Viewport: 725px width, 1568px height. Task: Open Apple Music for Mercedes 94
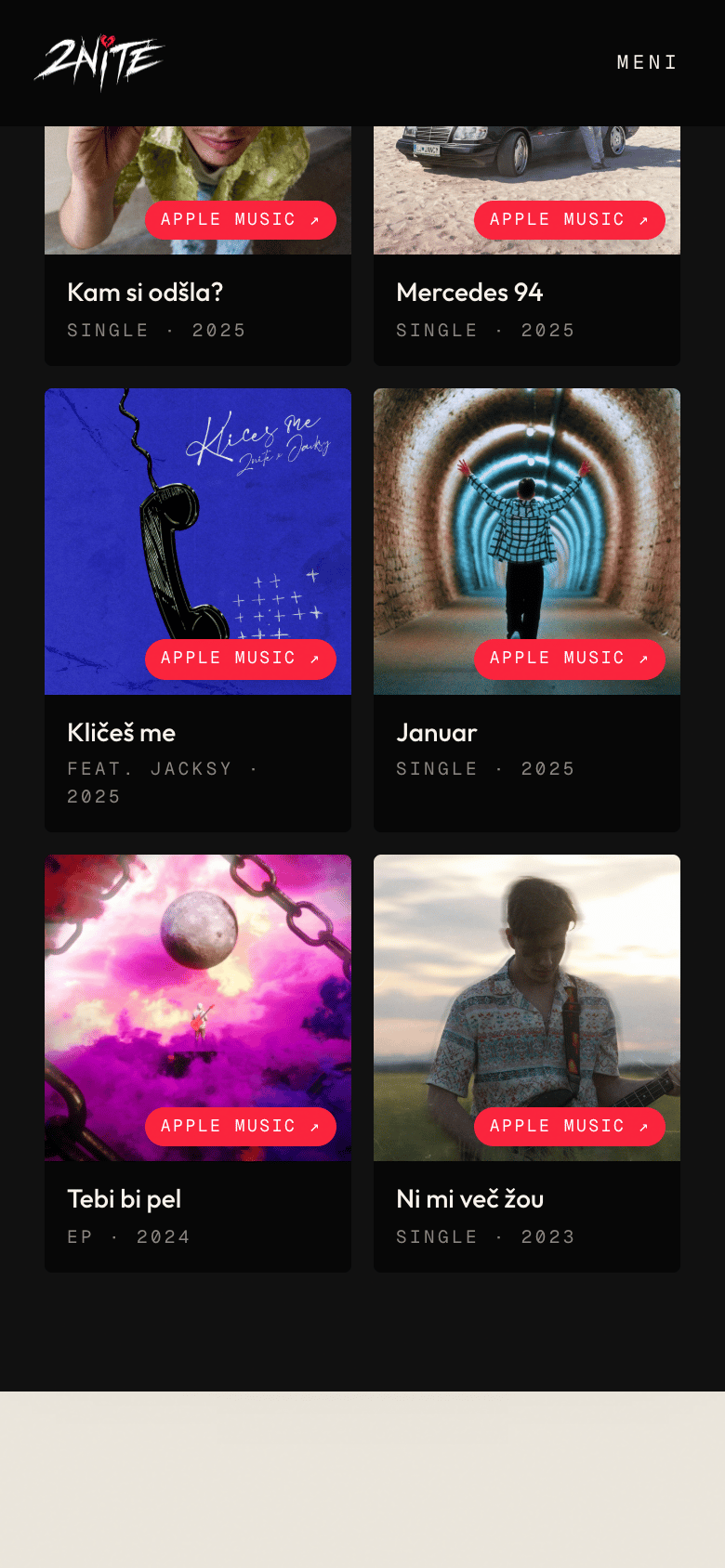pos(570,220)
